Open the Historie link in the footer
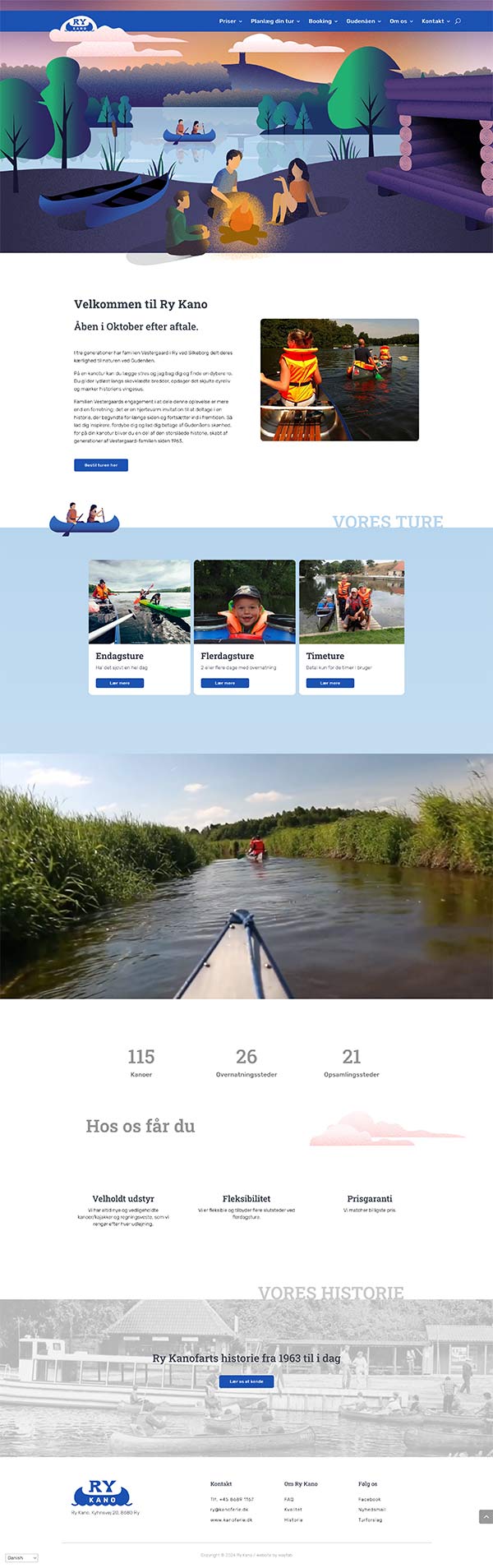Viewport: 493px width, 1568px height. 293,1520
